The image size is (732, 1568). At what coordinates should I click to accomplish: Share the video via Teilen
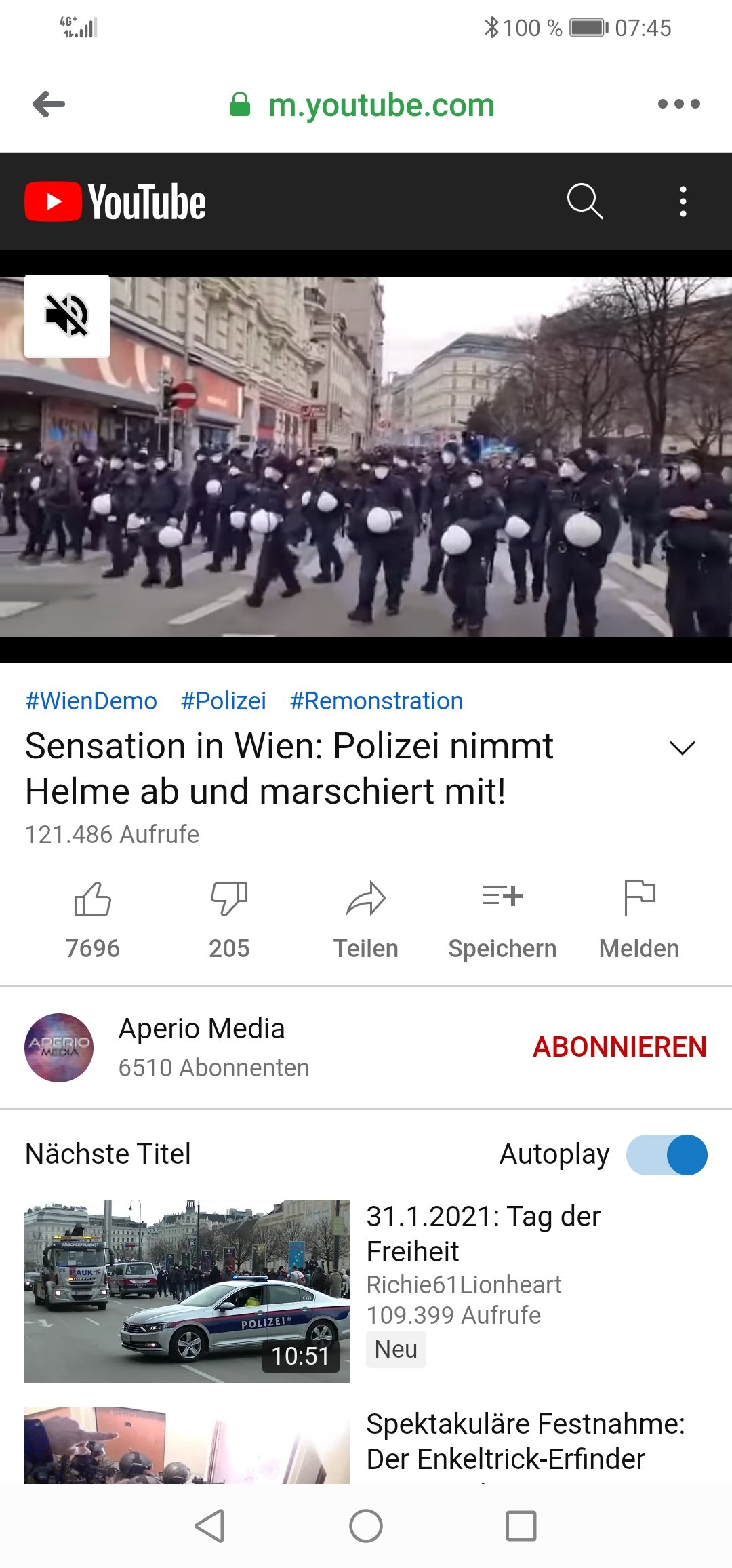tap(366, 920)
